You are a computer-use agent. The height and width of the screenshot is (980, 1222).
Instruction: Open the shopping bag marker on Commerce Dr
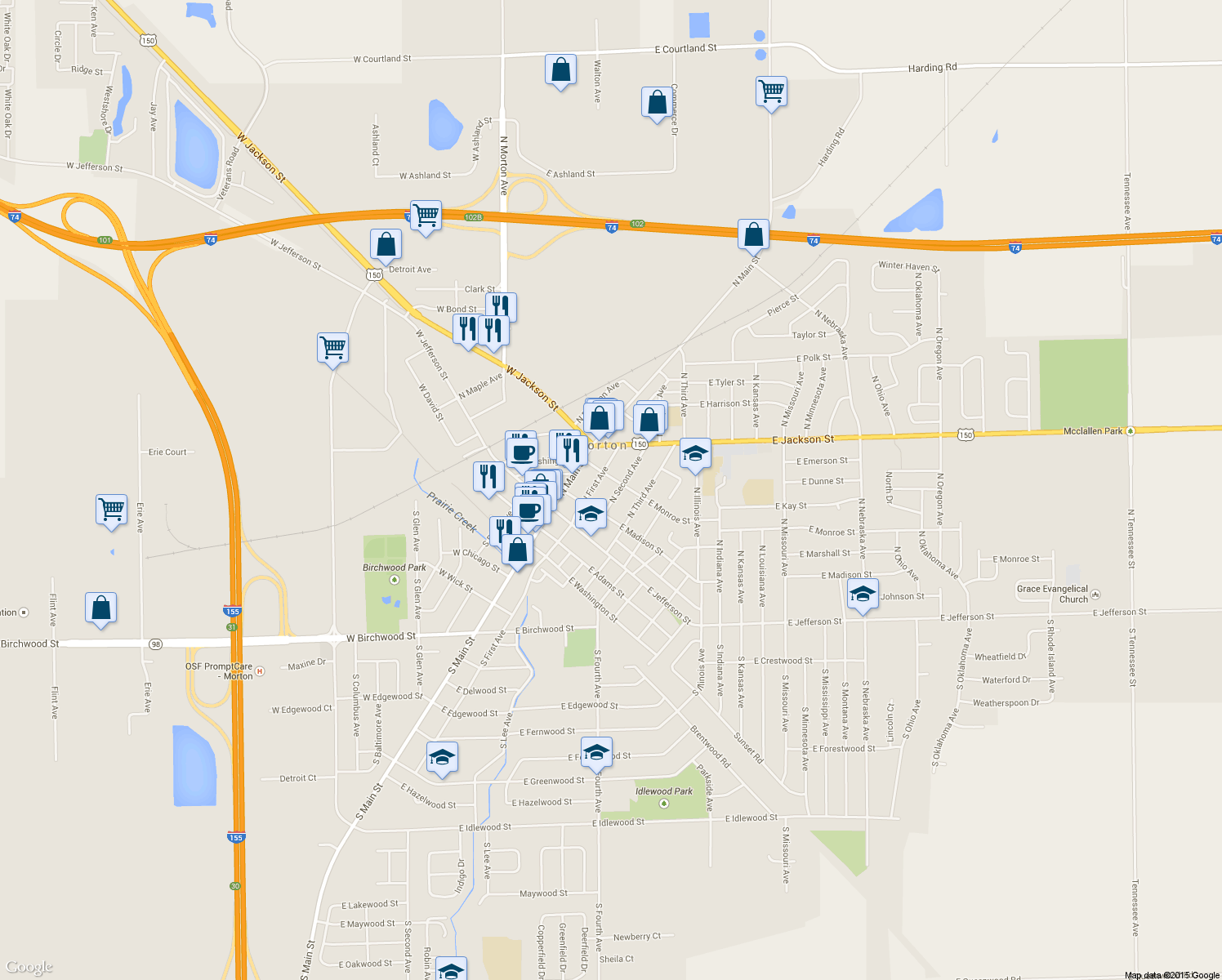[x=658, y=104]
